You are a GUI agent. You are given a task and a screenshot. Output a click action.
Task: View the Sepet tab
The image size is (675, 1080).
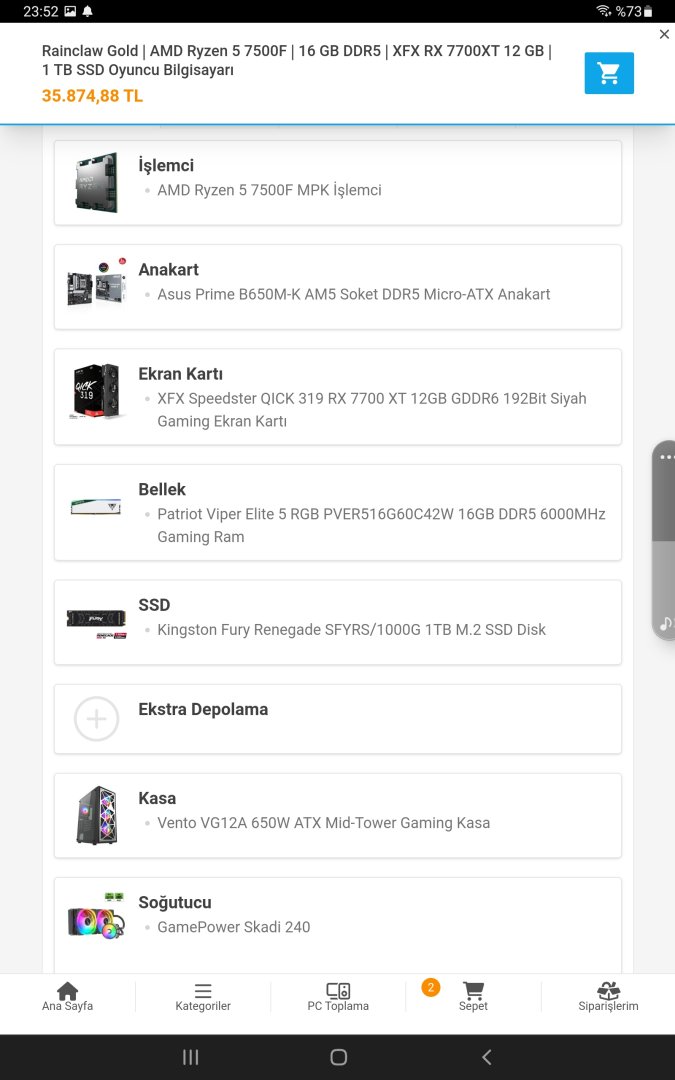(x=473, y=996)
